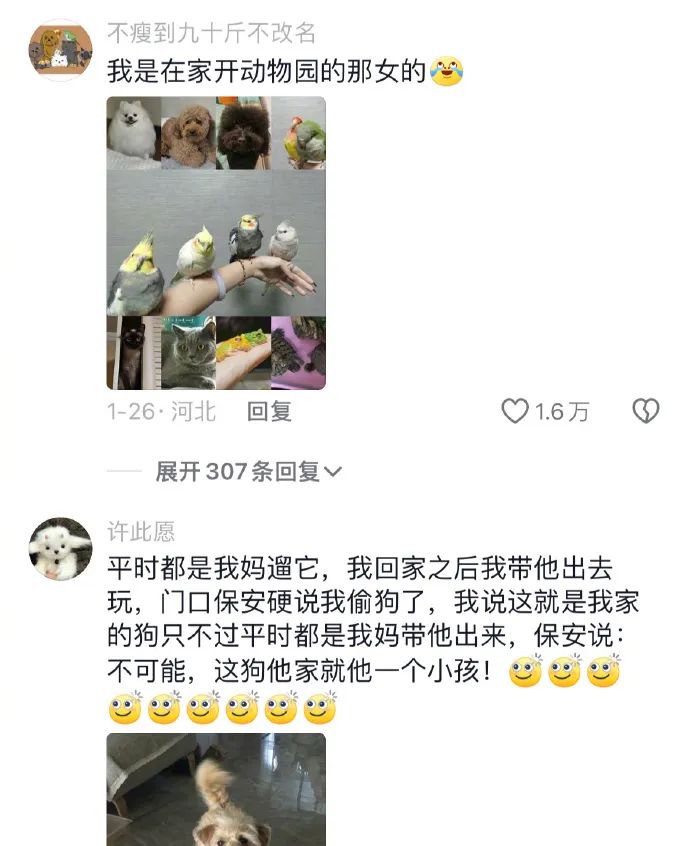Like the comment with 1.6万 likes

(x=515, y=411)
